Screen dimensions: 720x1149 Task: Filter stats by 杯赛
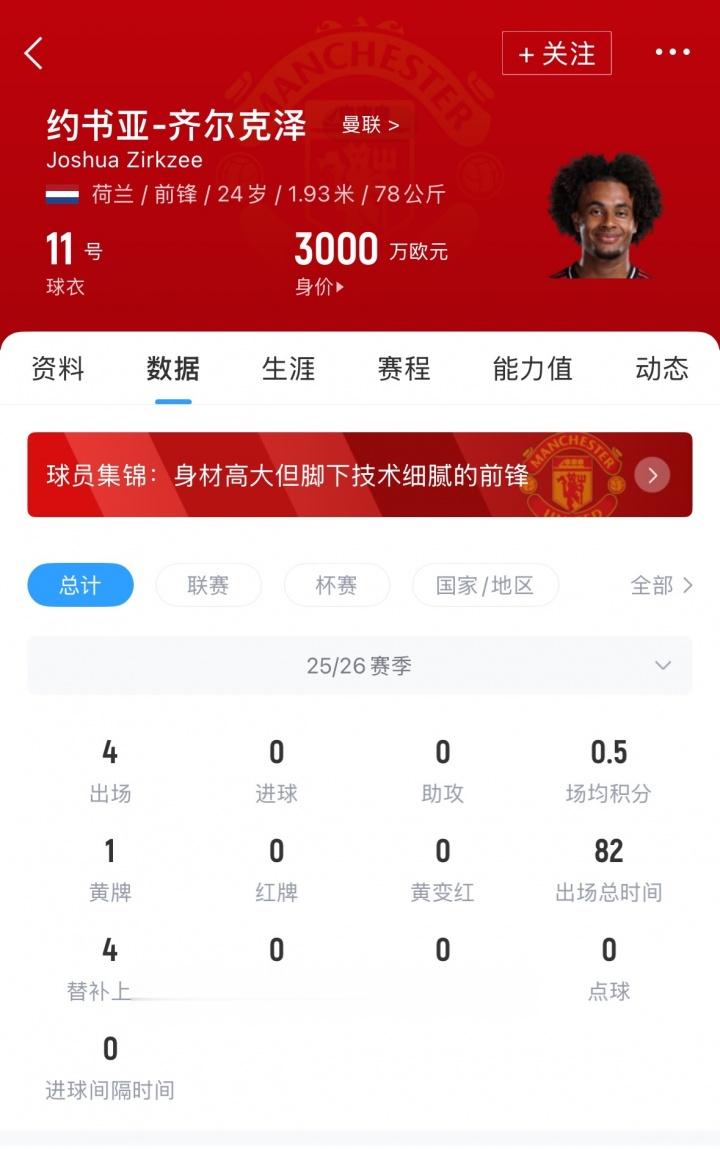point(336,585)
